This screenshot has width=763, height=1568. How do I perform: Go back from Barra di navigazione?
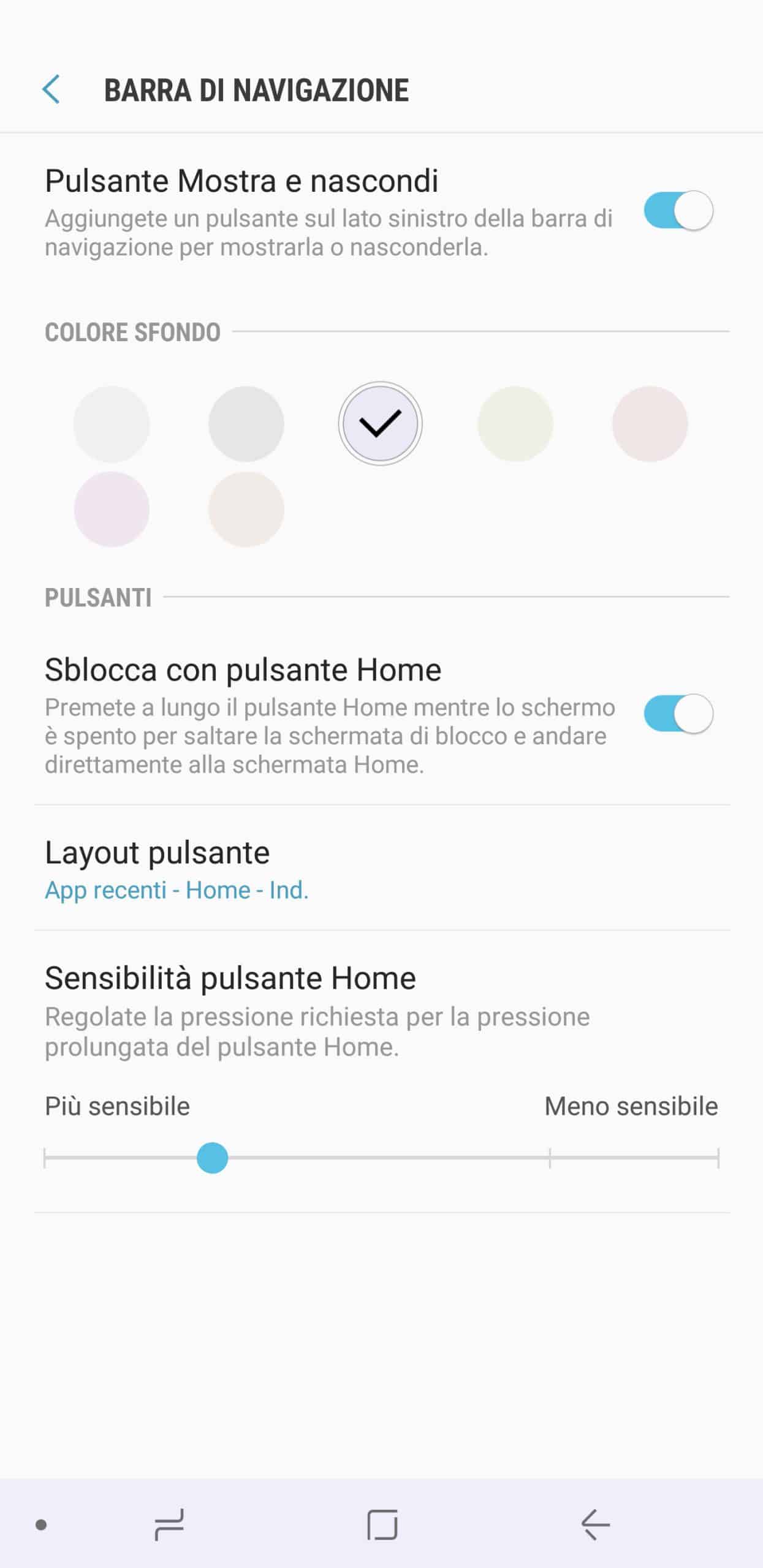51,90
